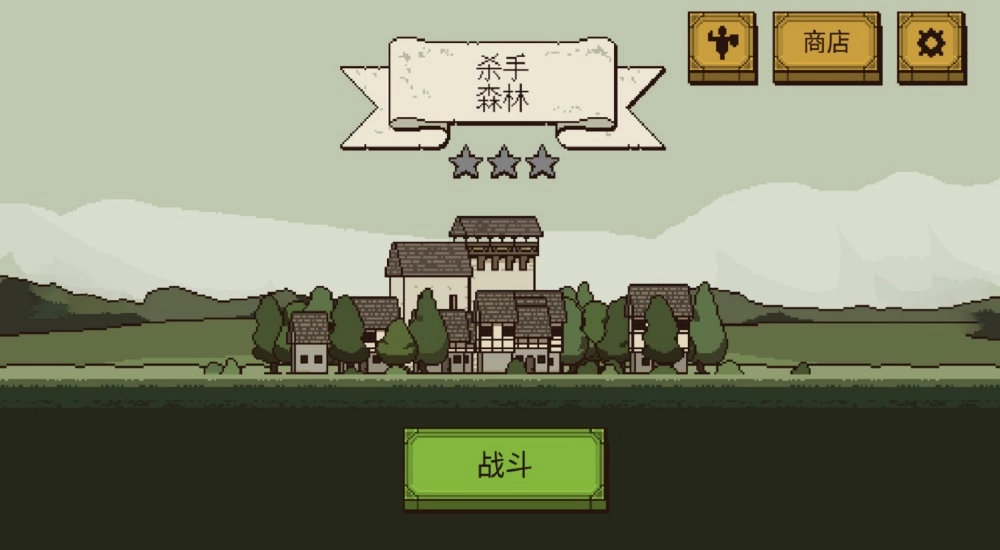Open the hero character menu
The height and width of the screenshot is (550, 1000).
point(721,44)
